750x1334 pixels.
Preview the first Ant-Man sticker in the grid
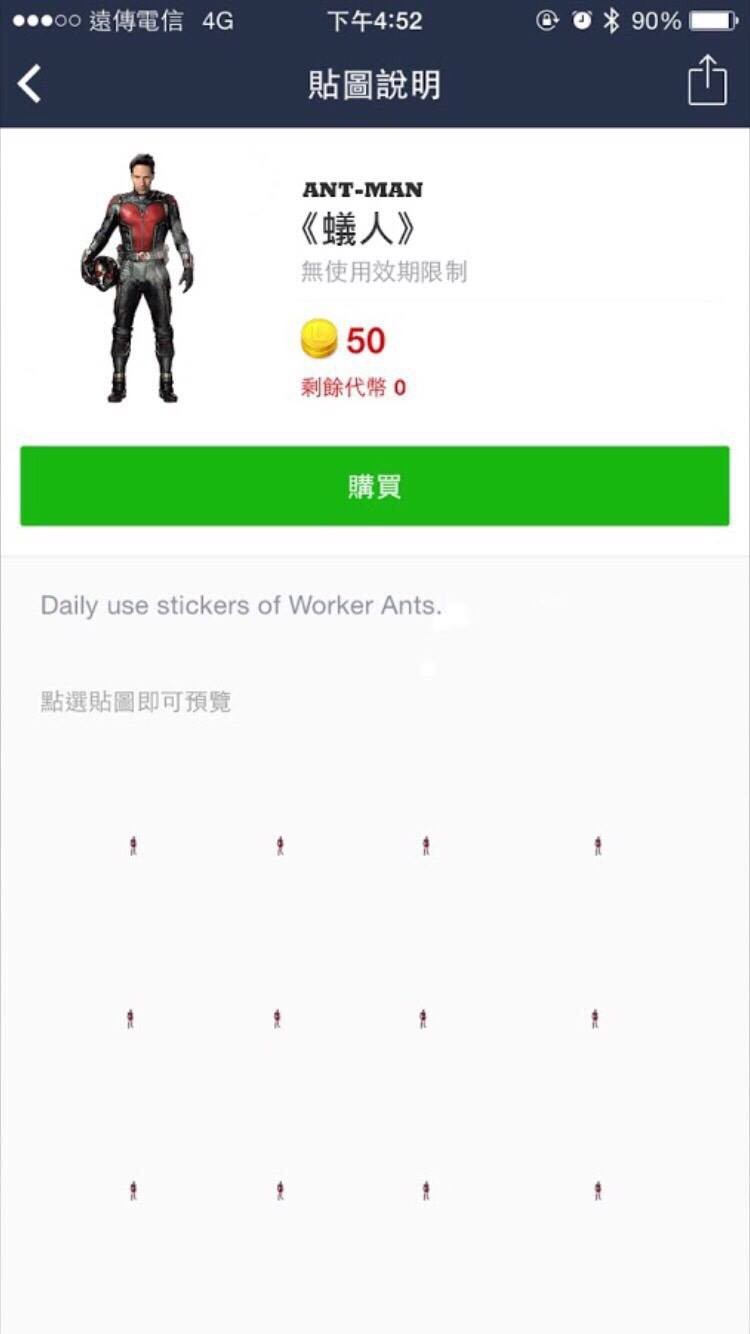click(x=131, y=844)
